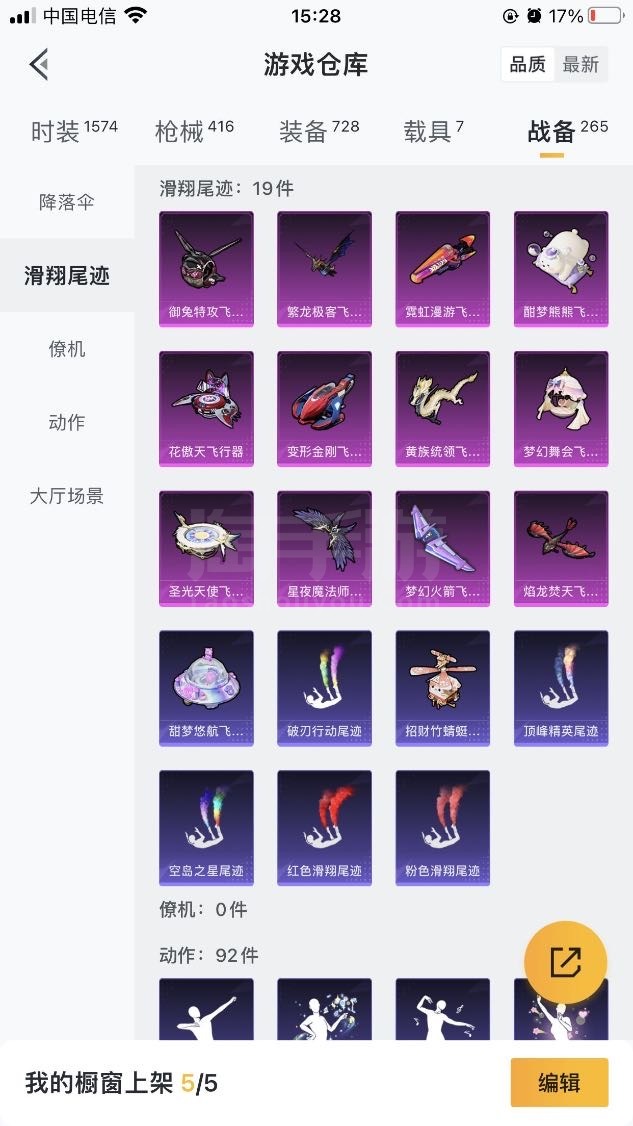Select the 粉色滑翔尾迹 item
633x1126 pixels.
pyautogui.click(x=443, y=828)
